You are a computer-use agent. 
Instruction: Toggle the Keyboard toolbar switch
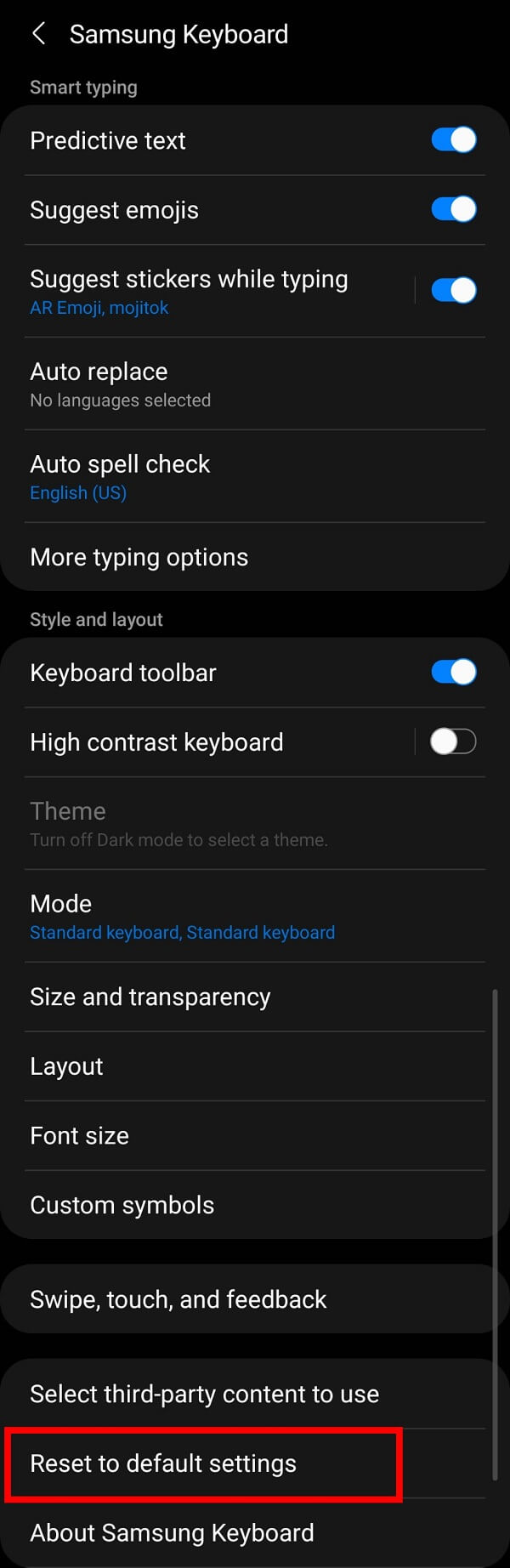click(x=453, y=672)
